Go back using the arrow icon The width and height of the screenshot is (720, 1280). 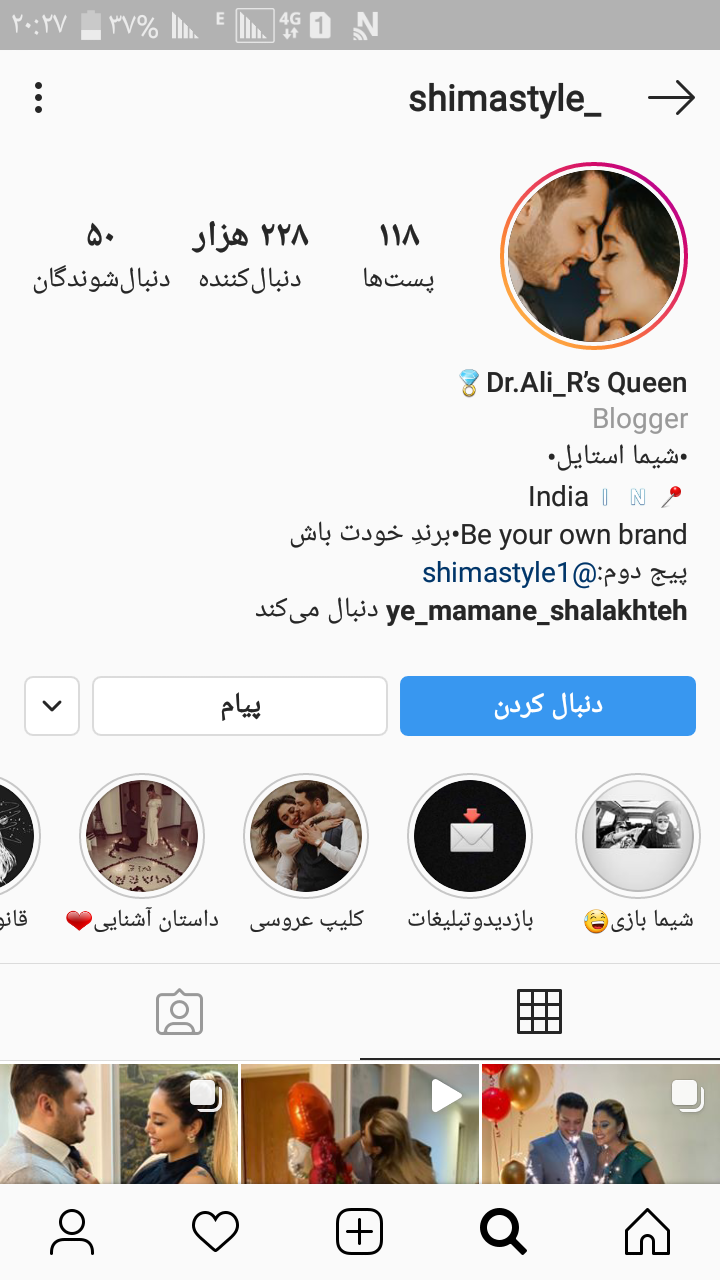(x=671, y=98)
